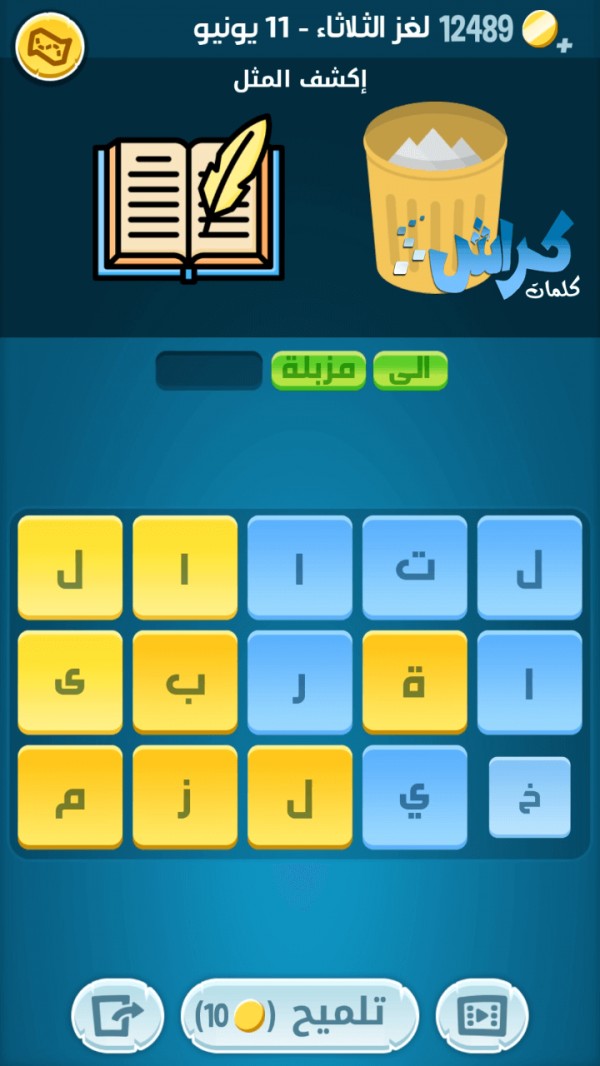Select the ر letter tile
Viewport: 600px width, 1066px height.
tap(299, 683)
